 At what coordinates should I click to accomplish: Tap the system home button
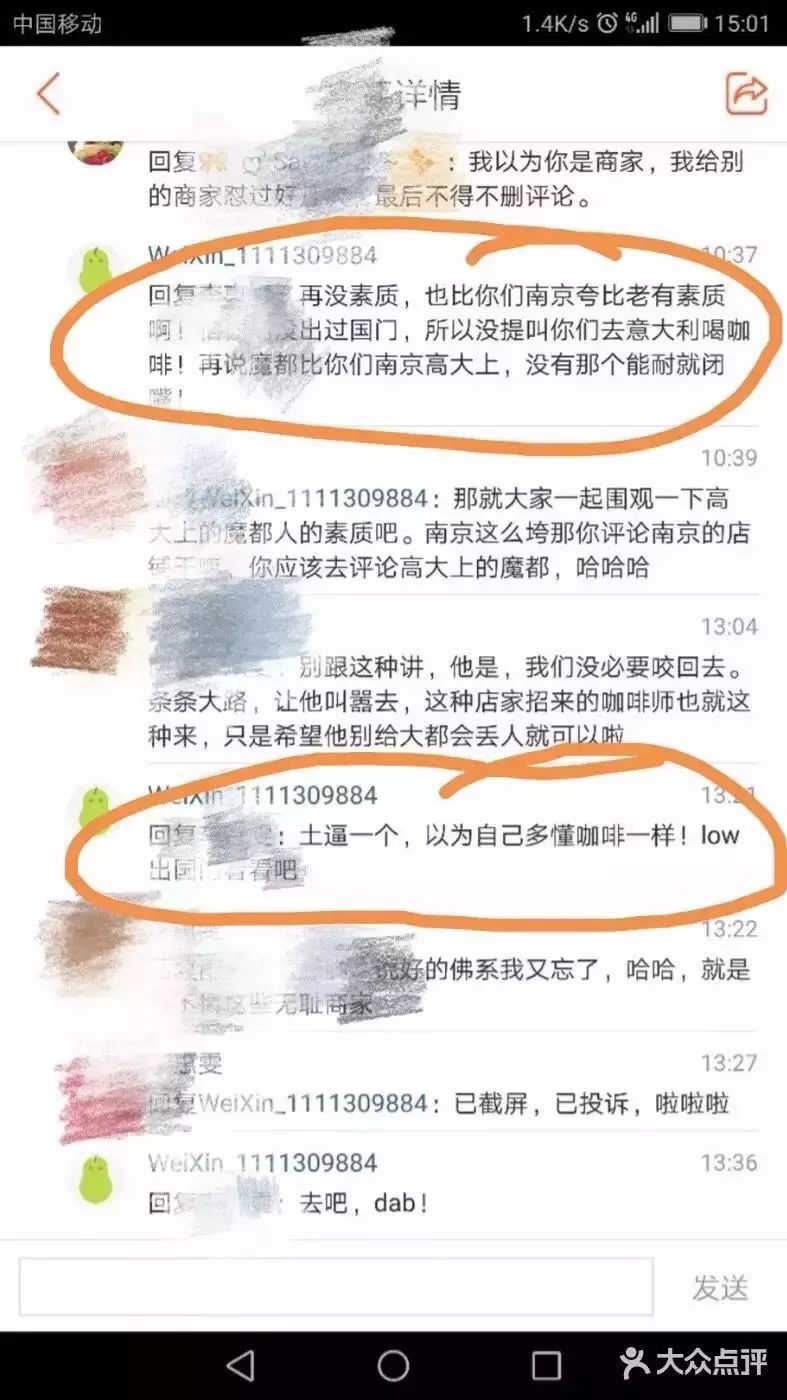(393, 1365)
